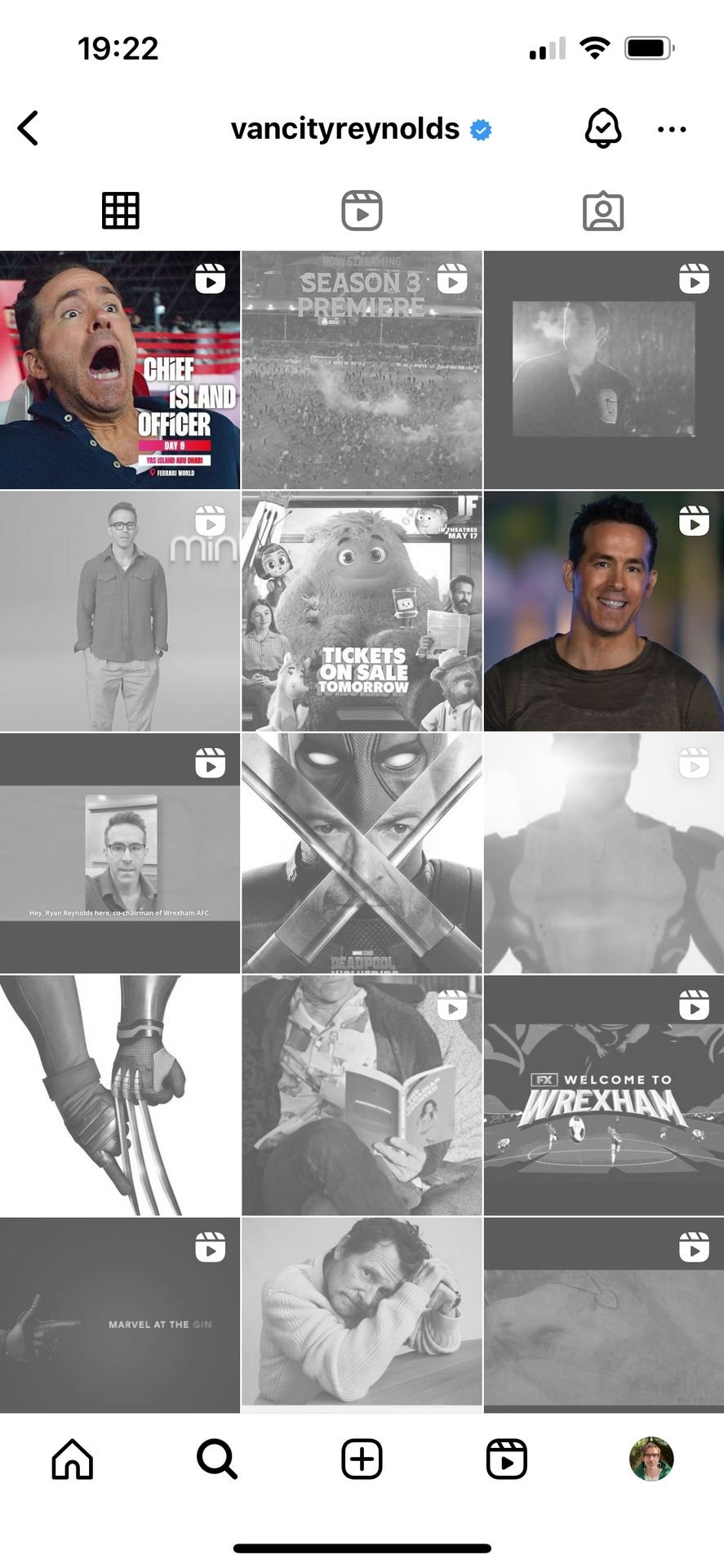
Task: Open the Wrexham AFC co-chairman reel
Action: (x=120, y=853)
